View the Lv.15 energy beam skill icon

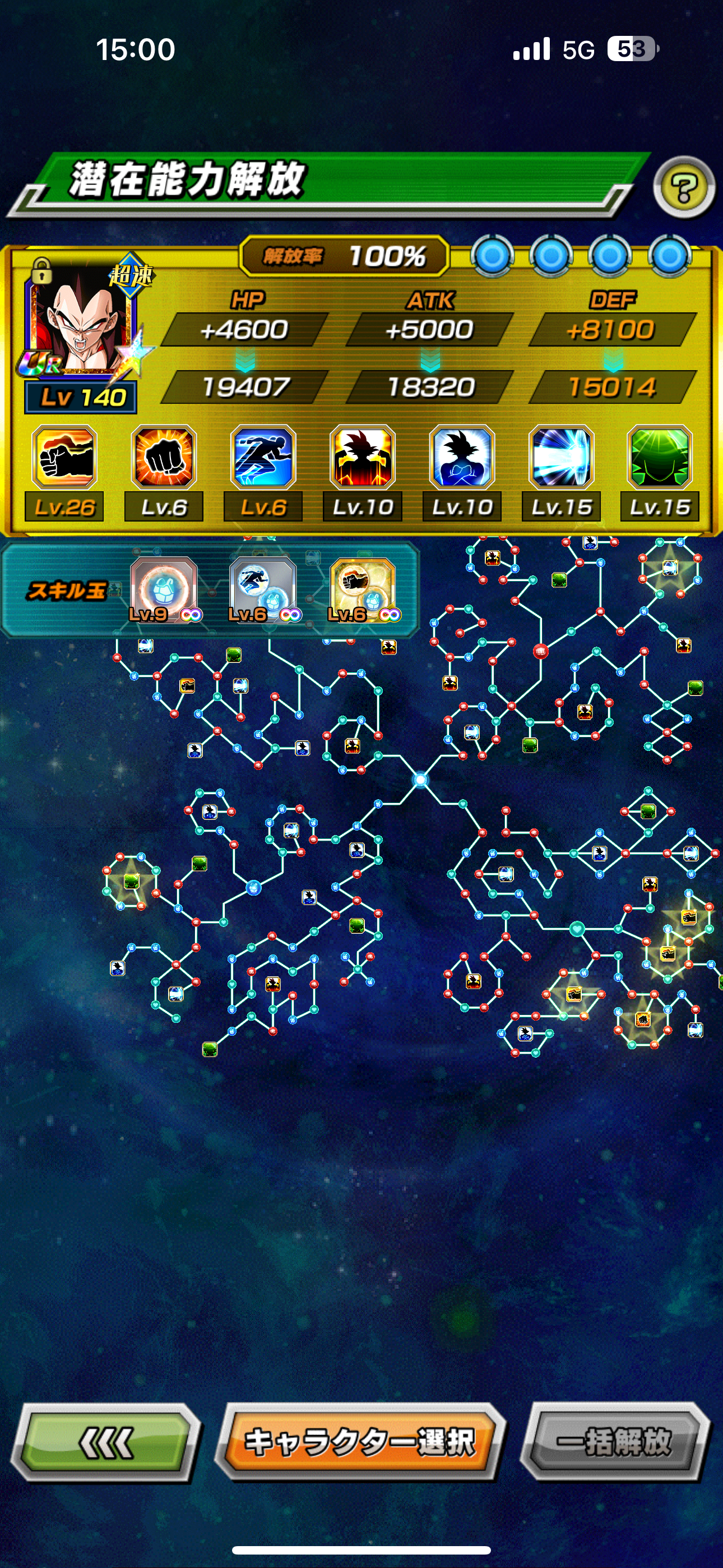[561, 457]
